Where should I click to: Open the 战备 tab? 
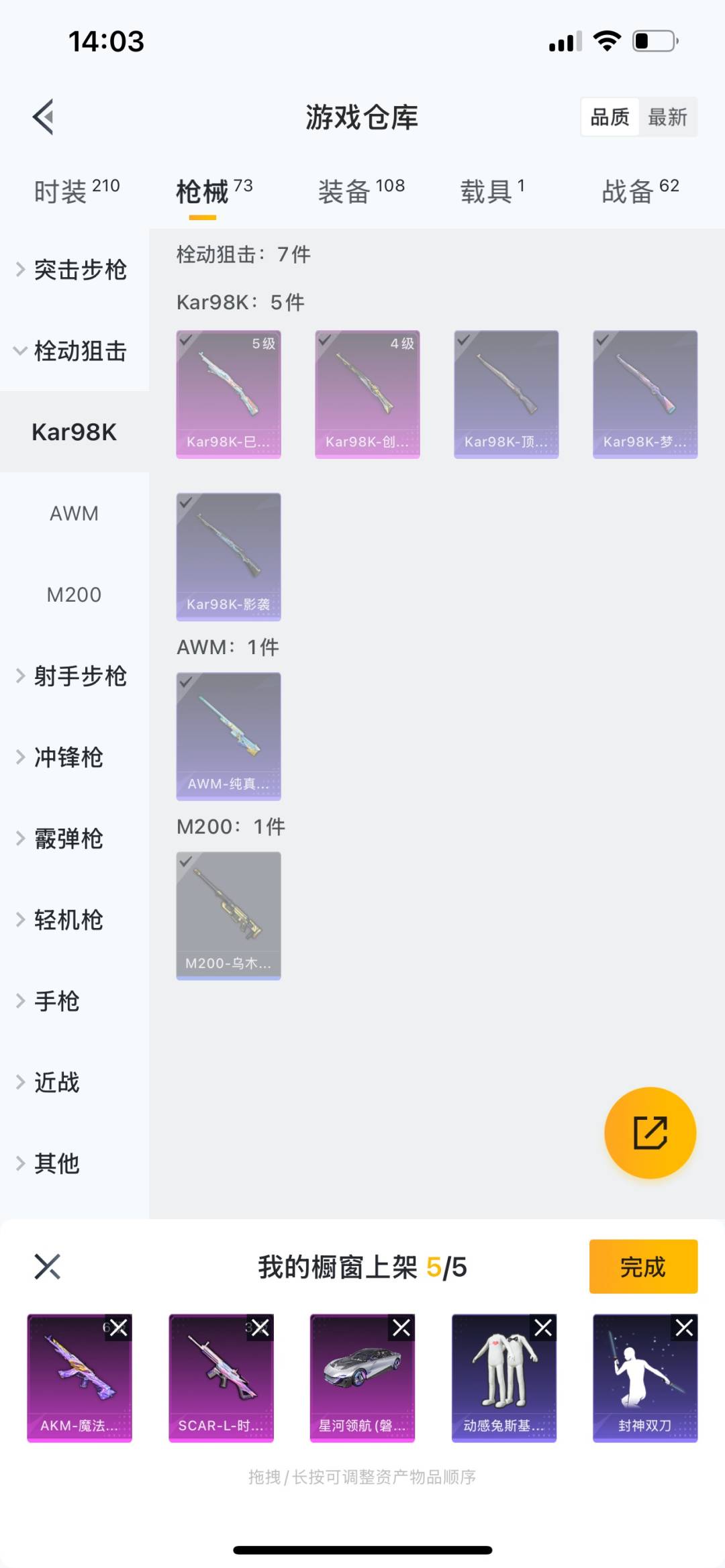[640, 191]
